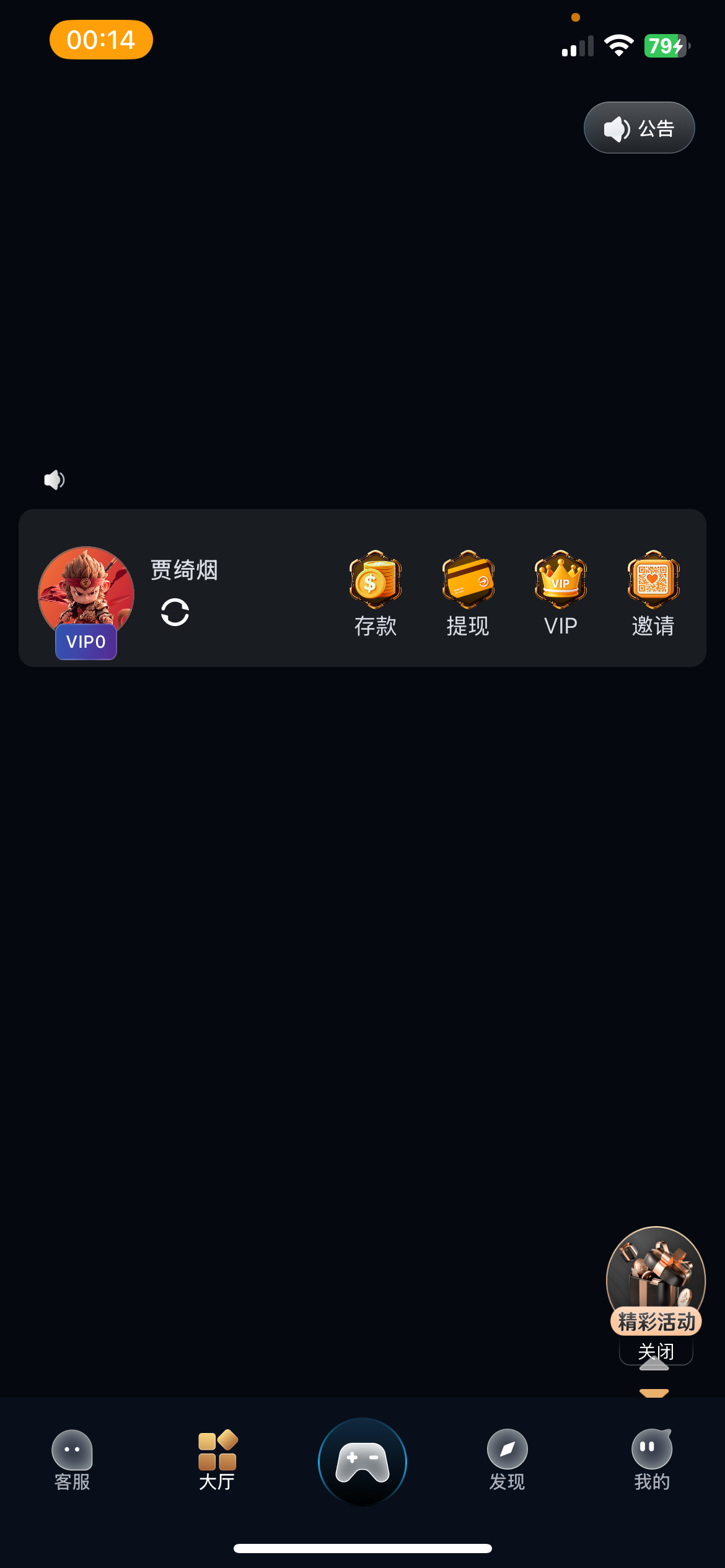Screen dimensions: 725x1568
Task: Open the center game controller tab
Action: tap(362, 1461)
